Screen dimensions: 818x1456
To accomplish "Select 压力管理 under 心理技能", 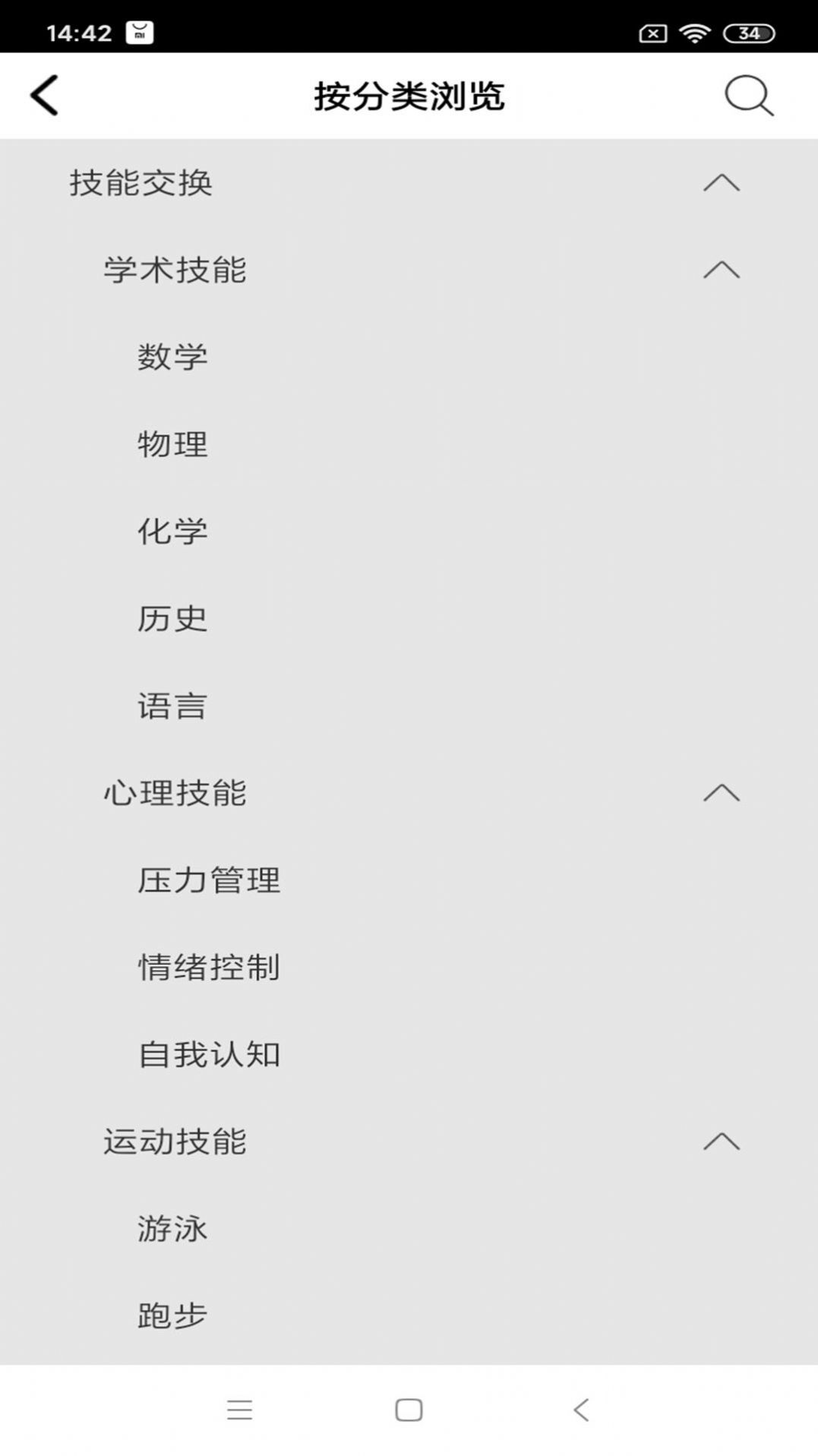I will (x=208, y=880).
